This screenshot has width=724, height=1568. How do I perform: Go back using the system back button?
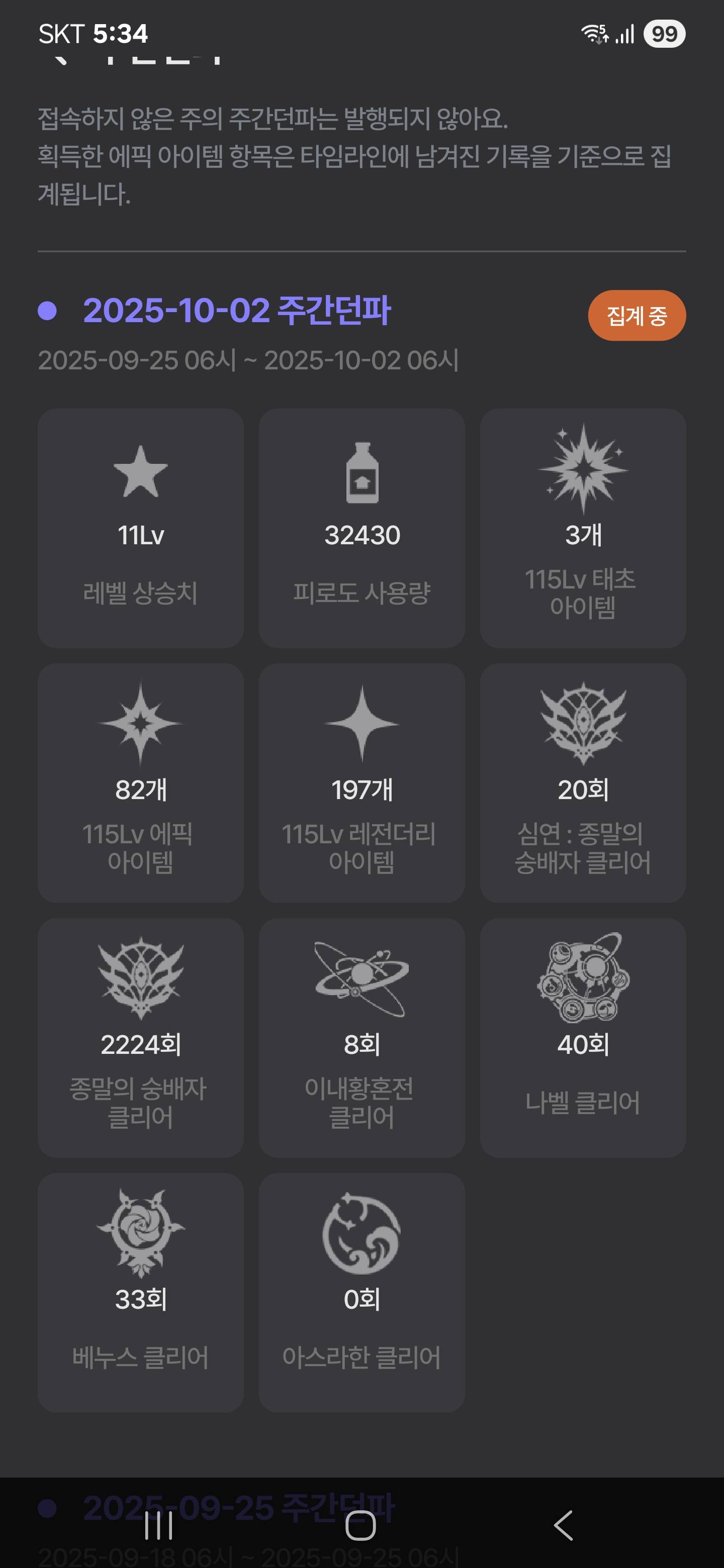click(x=563, y=1525)
